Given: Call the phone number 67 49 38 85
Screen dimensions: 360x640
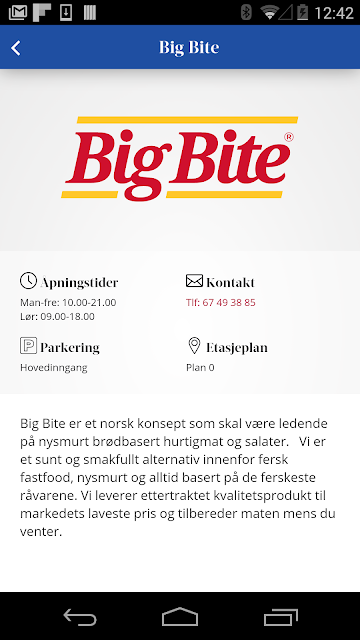Looking at the screenshot, I should [220, 302].
